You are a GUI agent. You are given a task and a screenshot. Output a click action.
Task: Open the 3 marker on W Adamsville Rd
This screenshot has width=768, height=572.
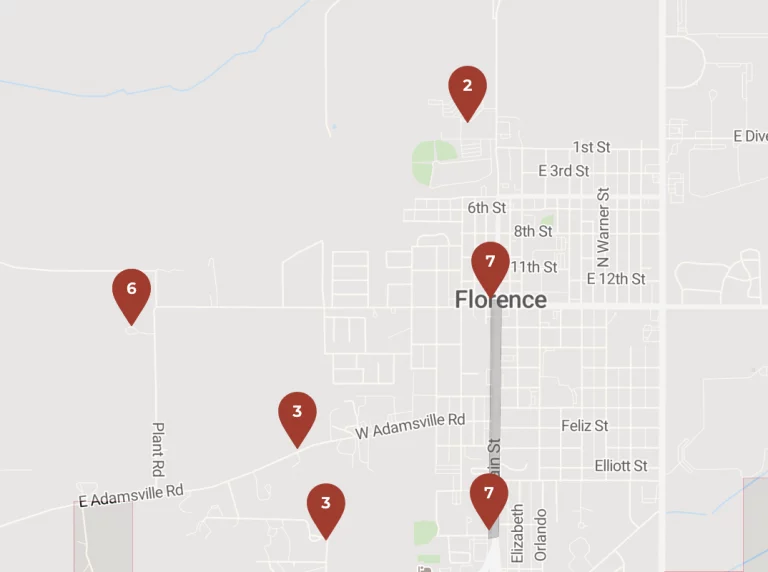point(297,414)
